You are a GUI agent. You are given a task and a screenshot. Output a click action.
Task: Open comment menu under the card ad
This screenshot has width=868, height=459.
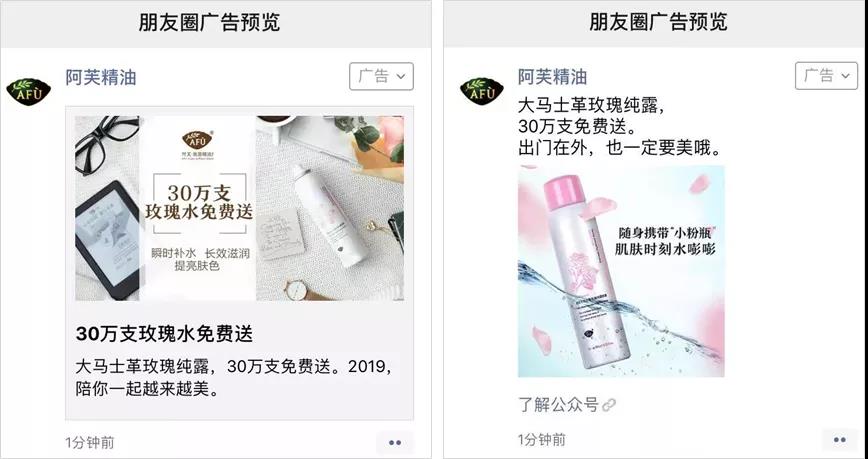pyautogui.click(x=394, y=441)
